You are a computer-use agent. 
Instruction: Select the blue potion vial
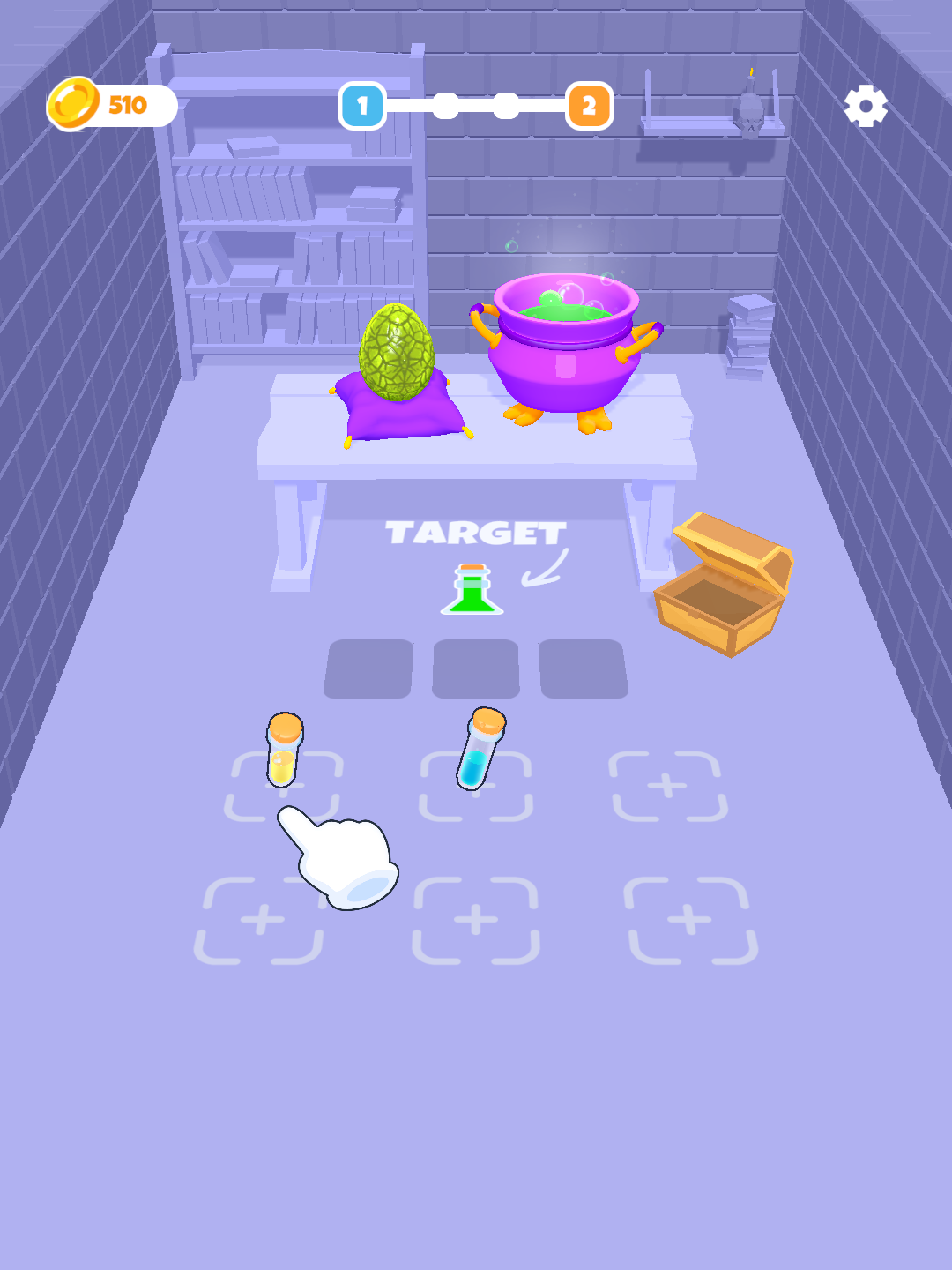[x=479, y=750]
